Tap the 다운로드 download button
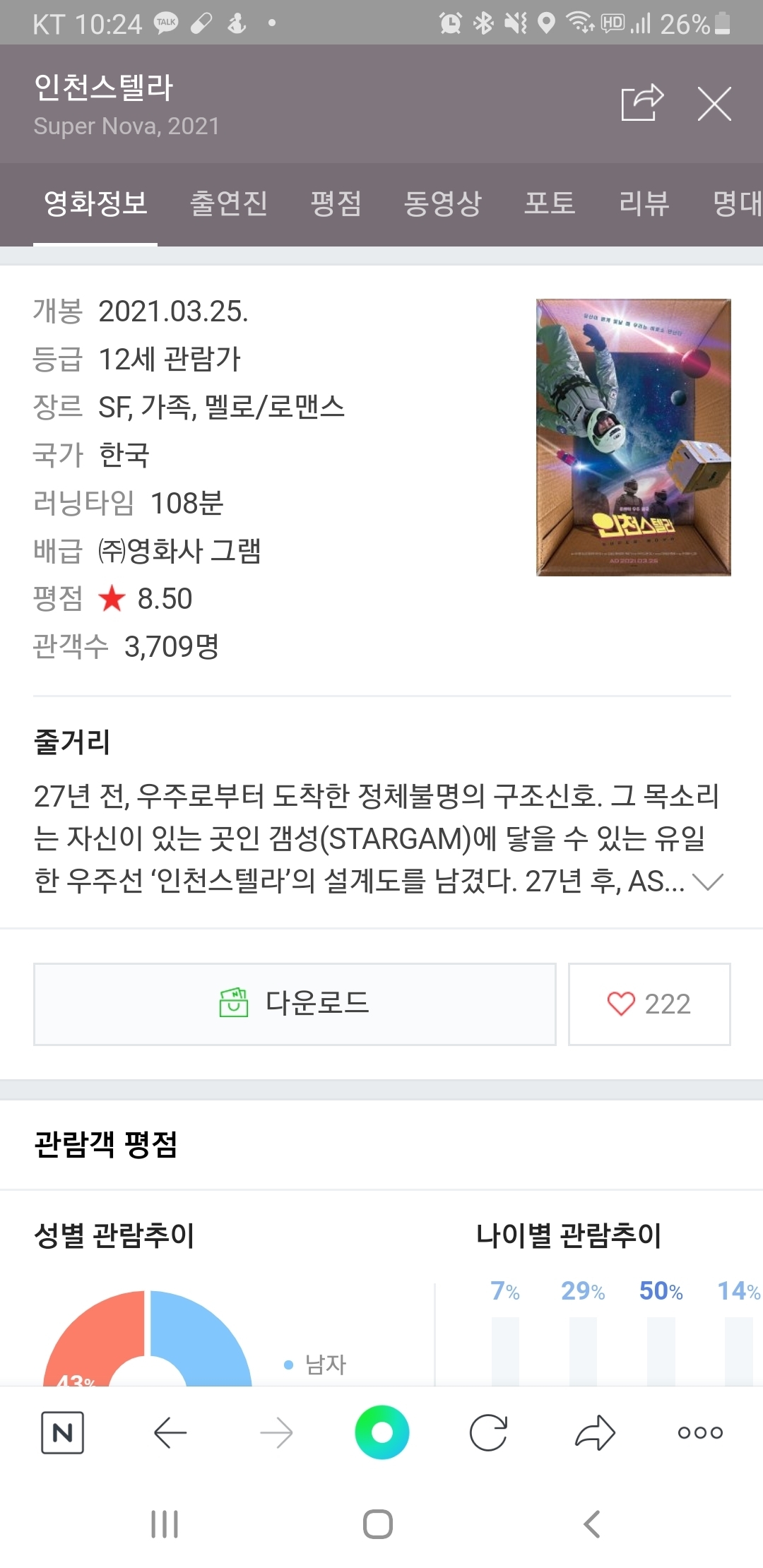This screenshot has height=1568, width=763. [x=296, y=1004]
